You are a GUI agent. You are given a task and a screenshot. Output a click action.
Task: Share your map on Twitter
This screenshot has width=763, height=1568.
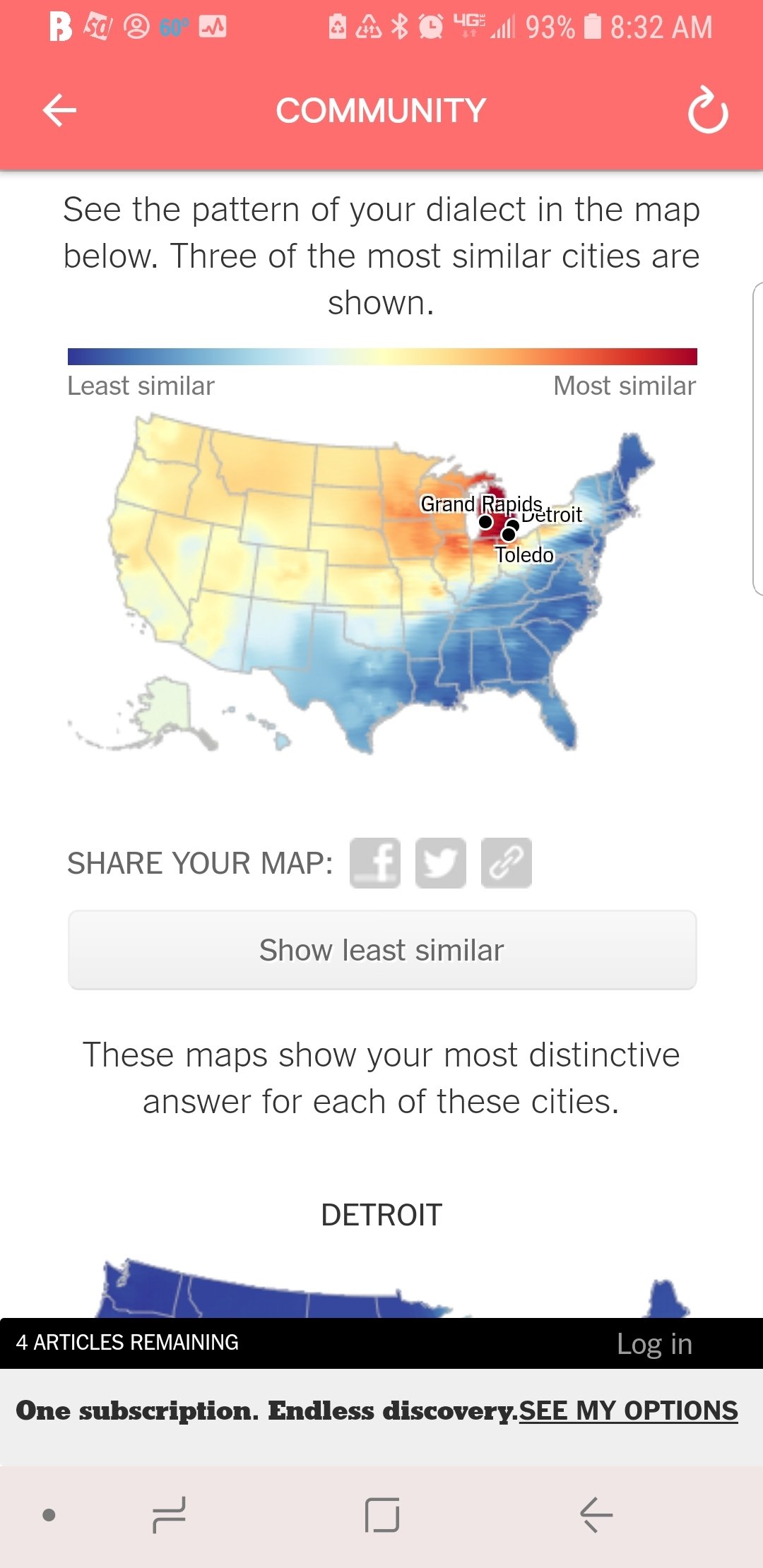pyautogui.click(x=440, y=862)
